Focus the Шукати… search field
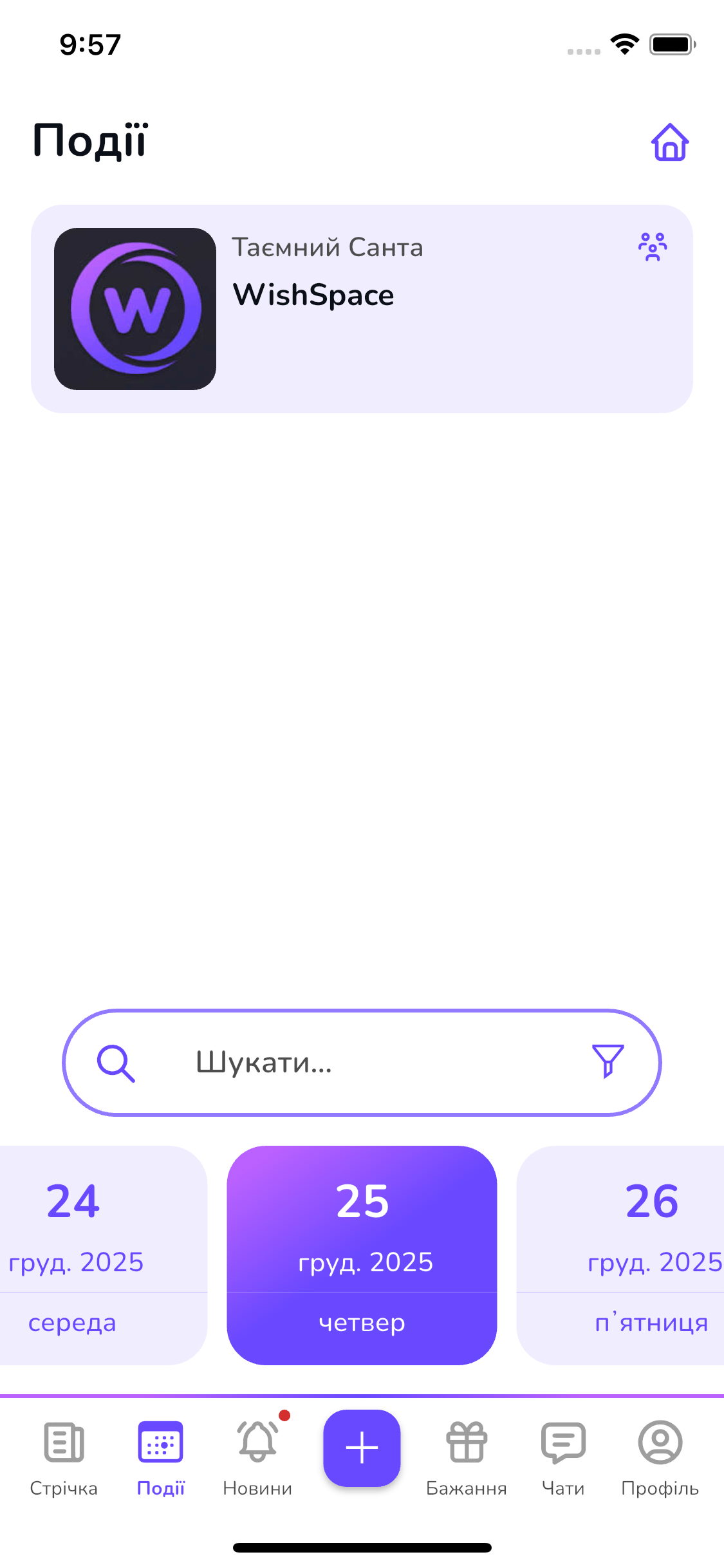Image resolution: width=724 pixels, height=1568 pixels. point(360,1062)
